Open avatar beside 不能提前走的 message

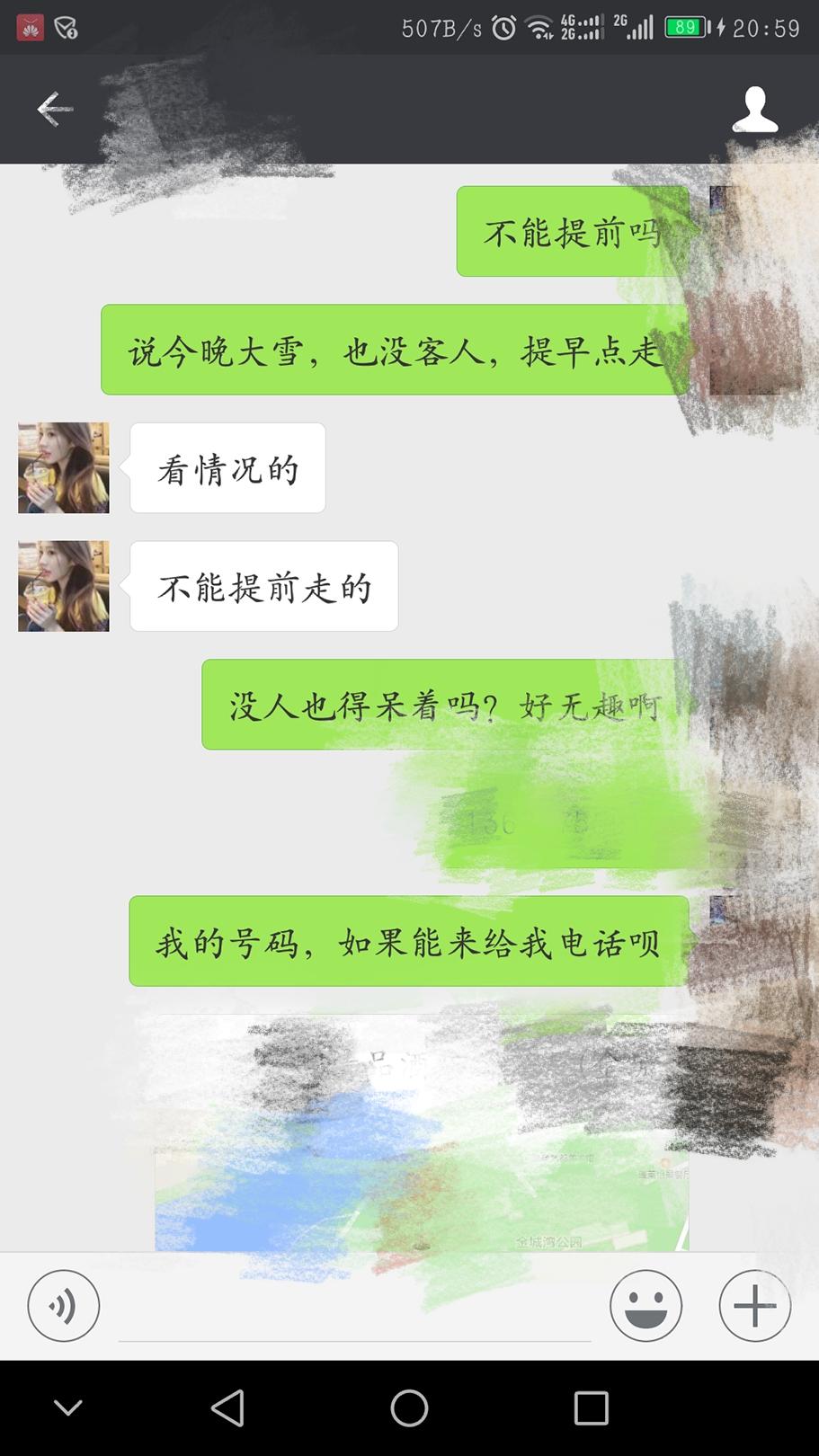click(x=64, y=586)
